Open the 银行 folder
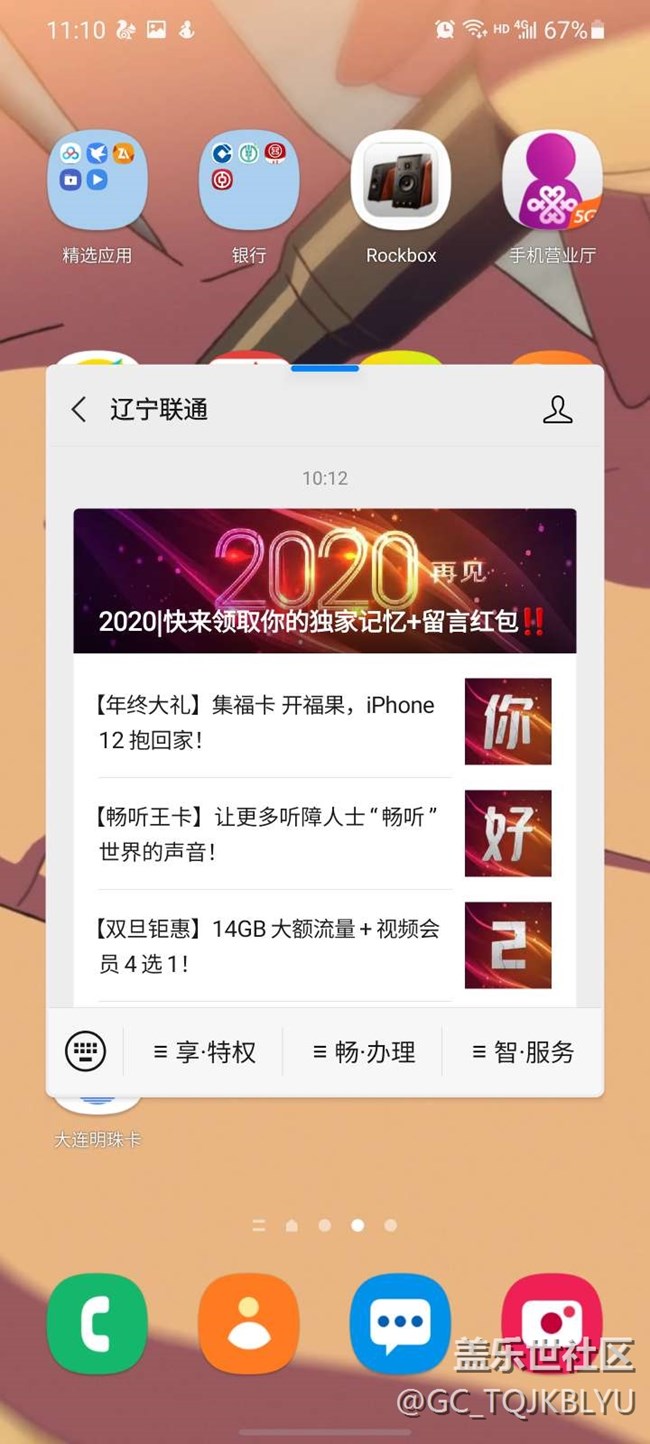This screenshot has height=1444, width=650. coord(249,182)
